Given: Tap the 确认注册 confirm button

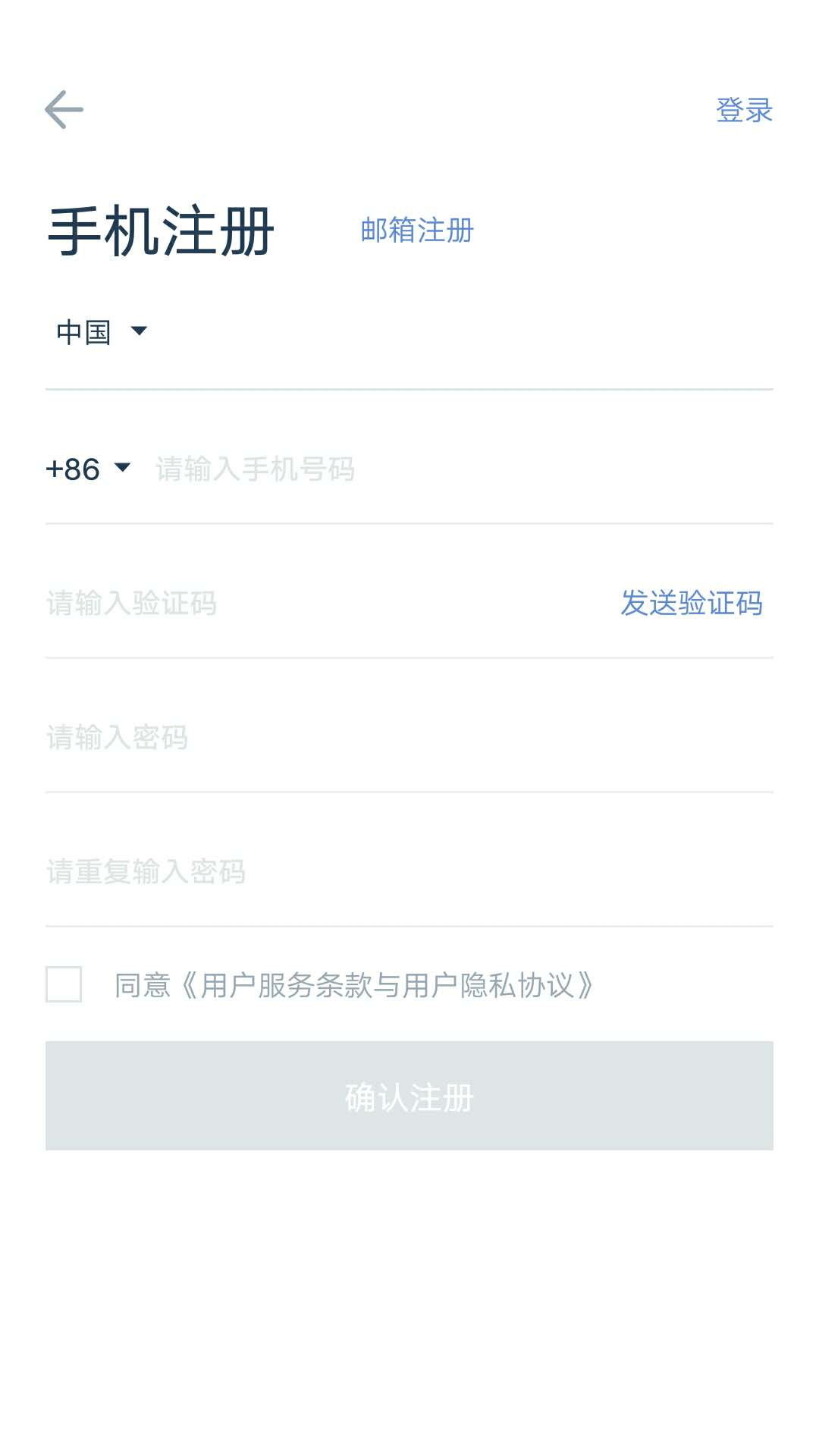Looking at the screenshot, I should coord(409,1096).
